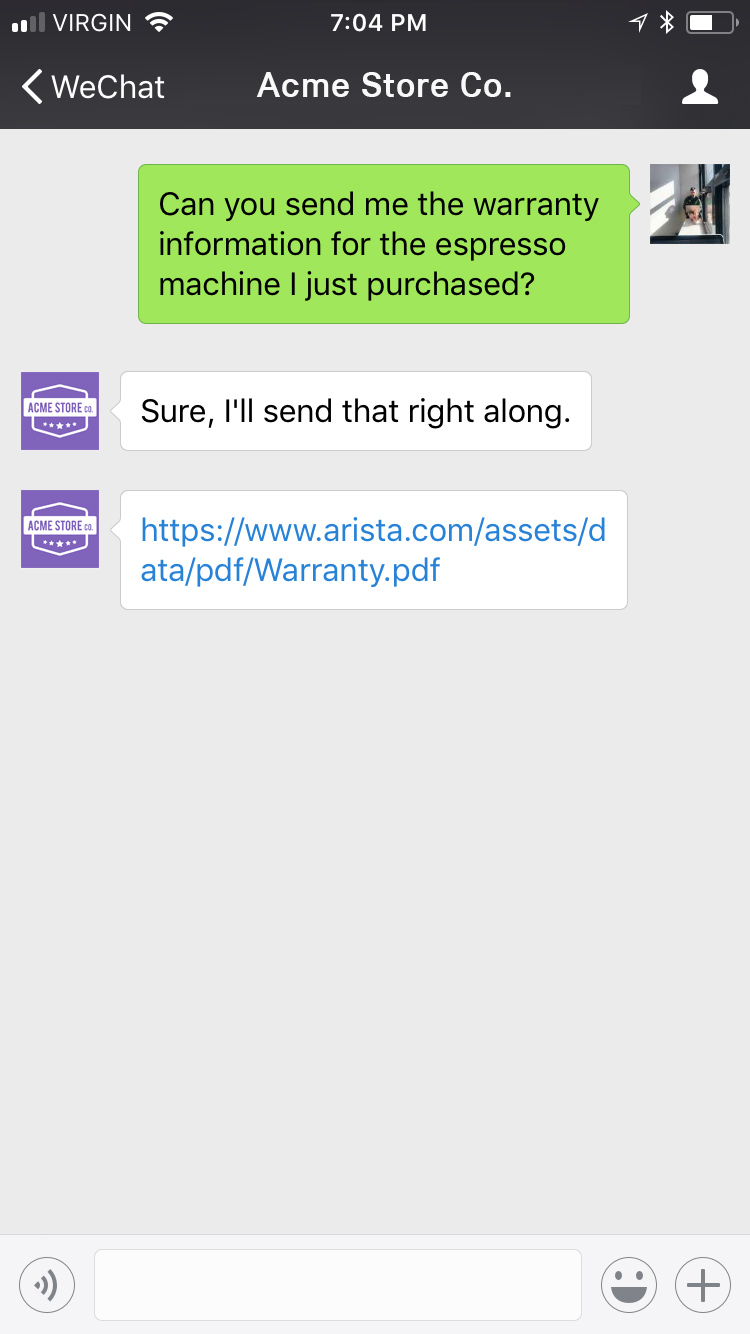Switch to voice message input
The image size is (750, 1334).
click(x=47, y=1284)
